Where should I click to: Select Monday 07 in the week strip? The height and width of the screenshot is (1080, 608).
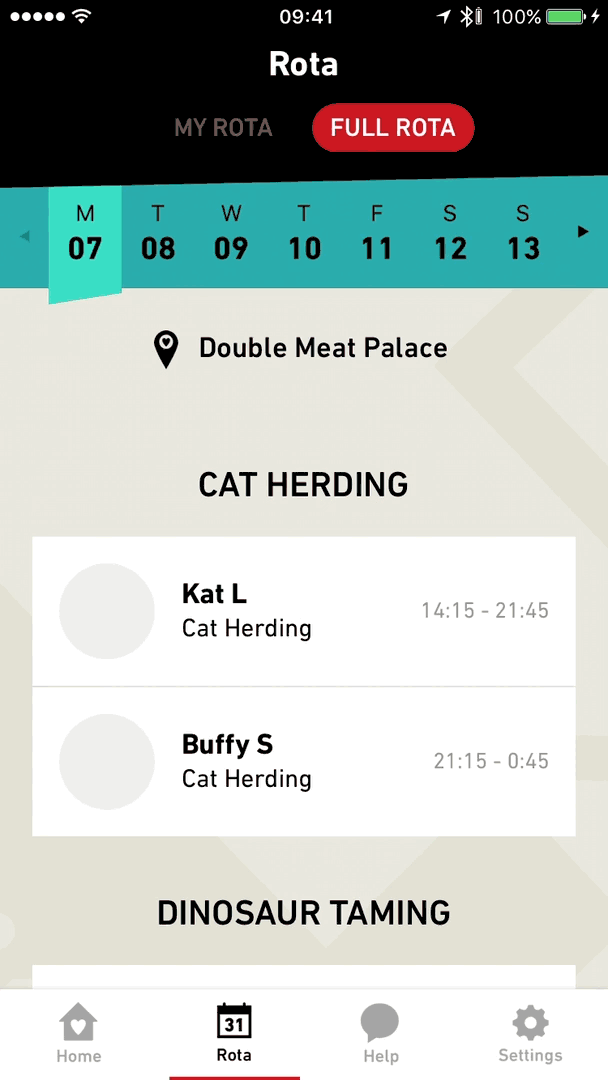tap(85, 234)
